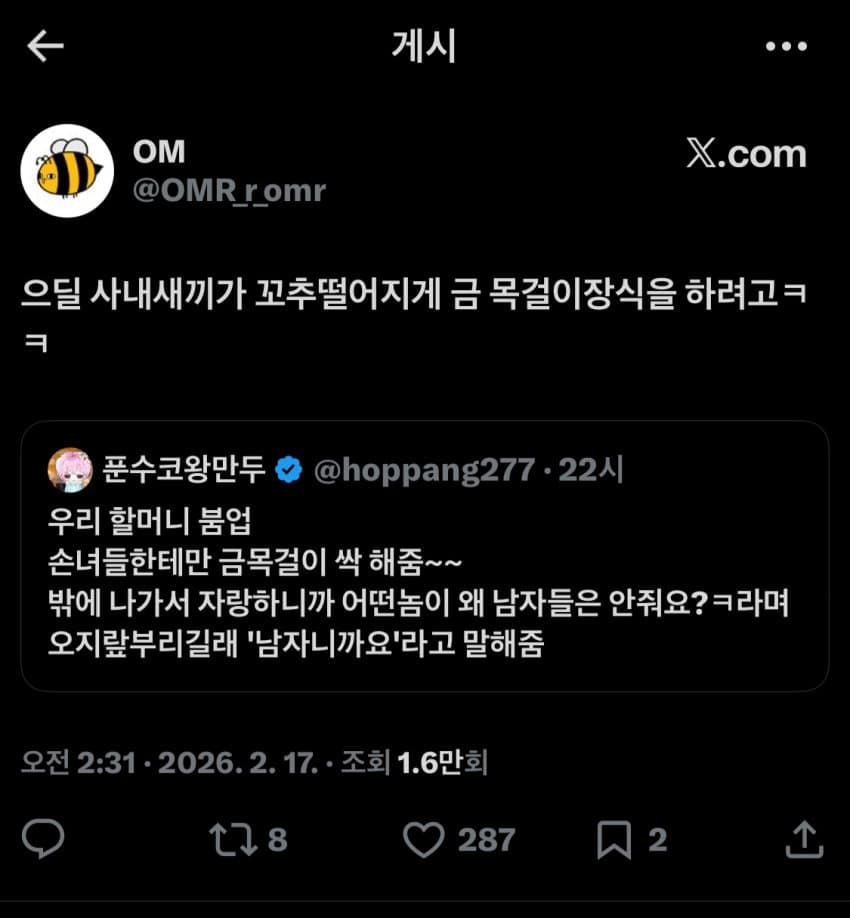This screenshot has width=850, height=918.
Task: Share this post via the share icon
Action: 803,840
